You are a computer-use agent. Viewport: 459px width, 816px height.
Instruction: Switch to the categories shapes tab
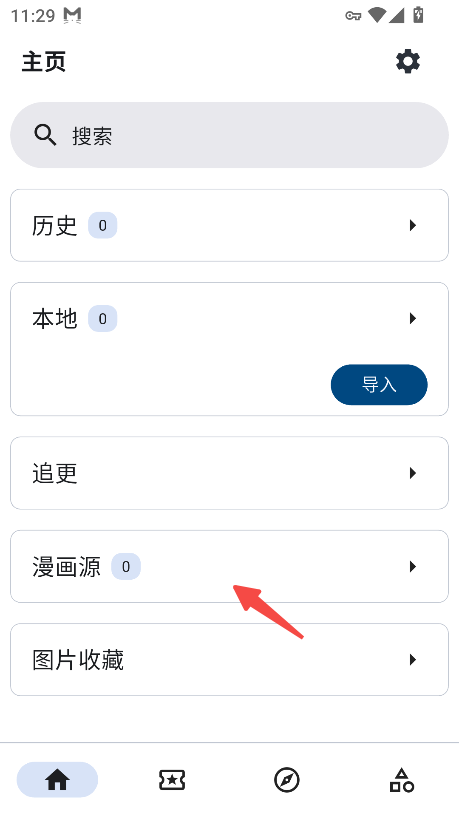tap(402, 780)
